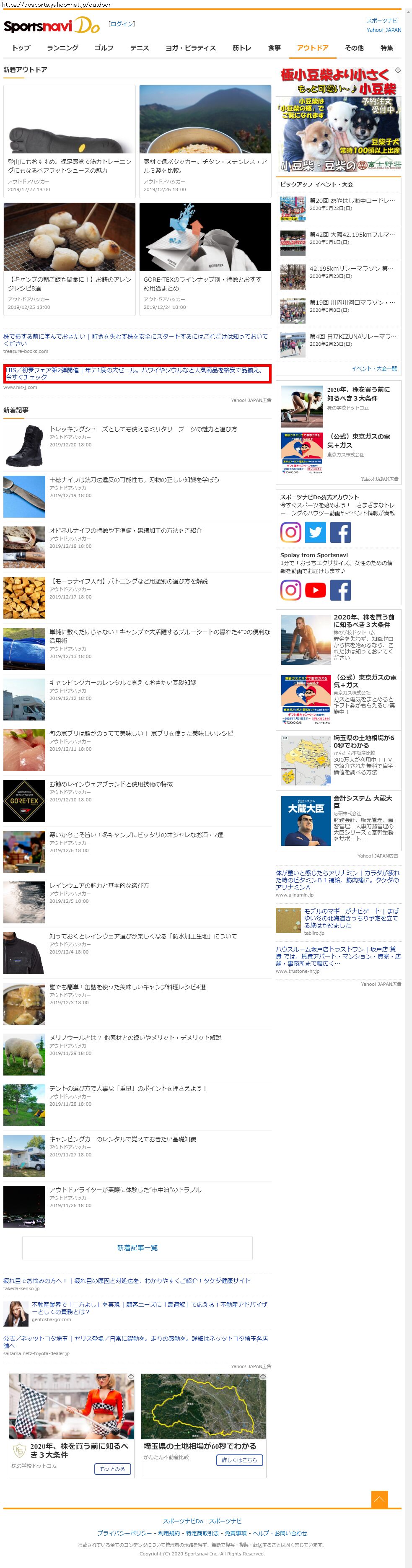Open the ミリタリーブーツ article row

coord(143,429)
